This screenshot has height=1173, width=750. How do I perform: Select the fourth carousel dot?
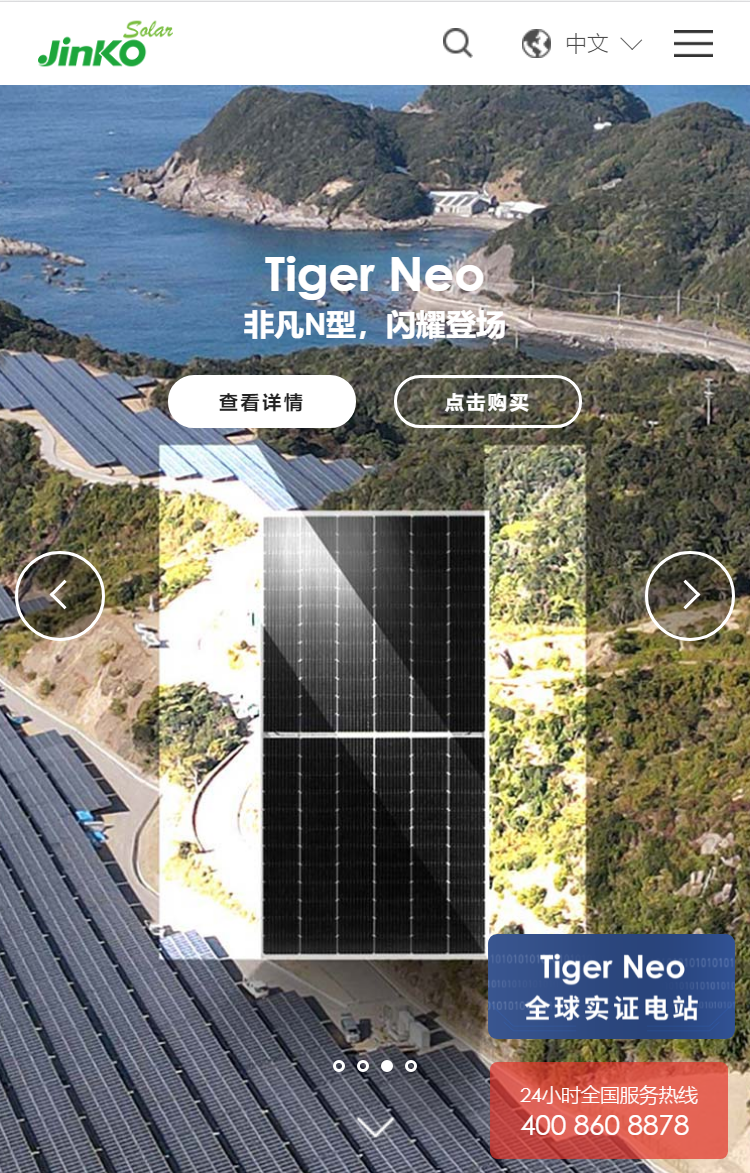coord(411,1066)
